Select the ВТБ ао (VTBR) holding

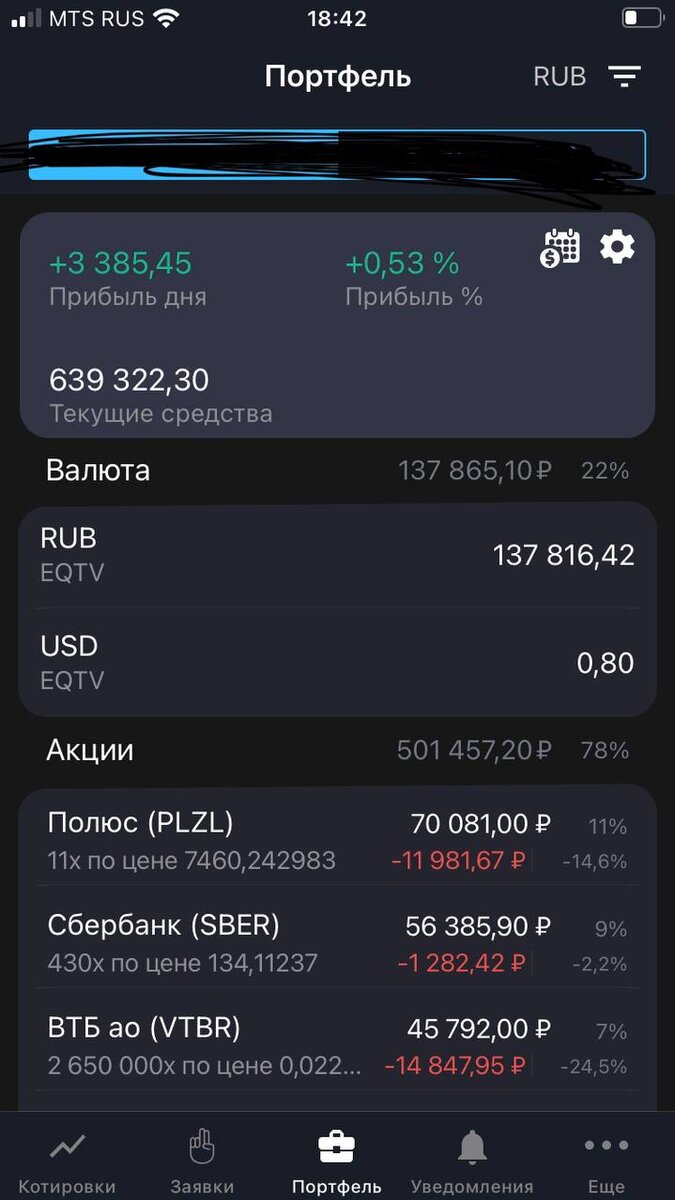337,1046
